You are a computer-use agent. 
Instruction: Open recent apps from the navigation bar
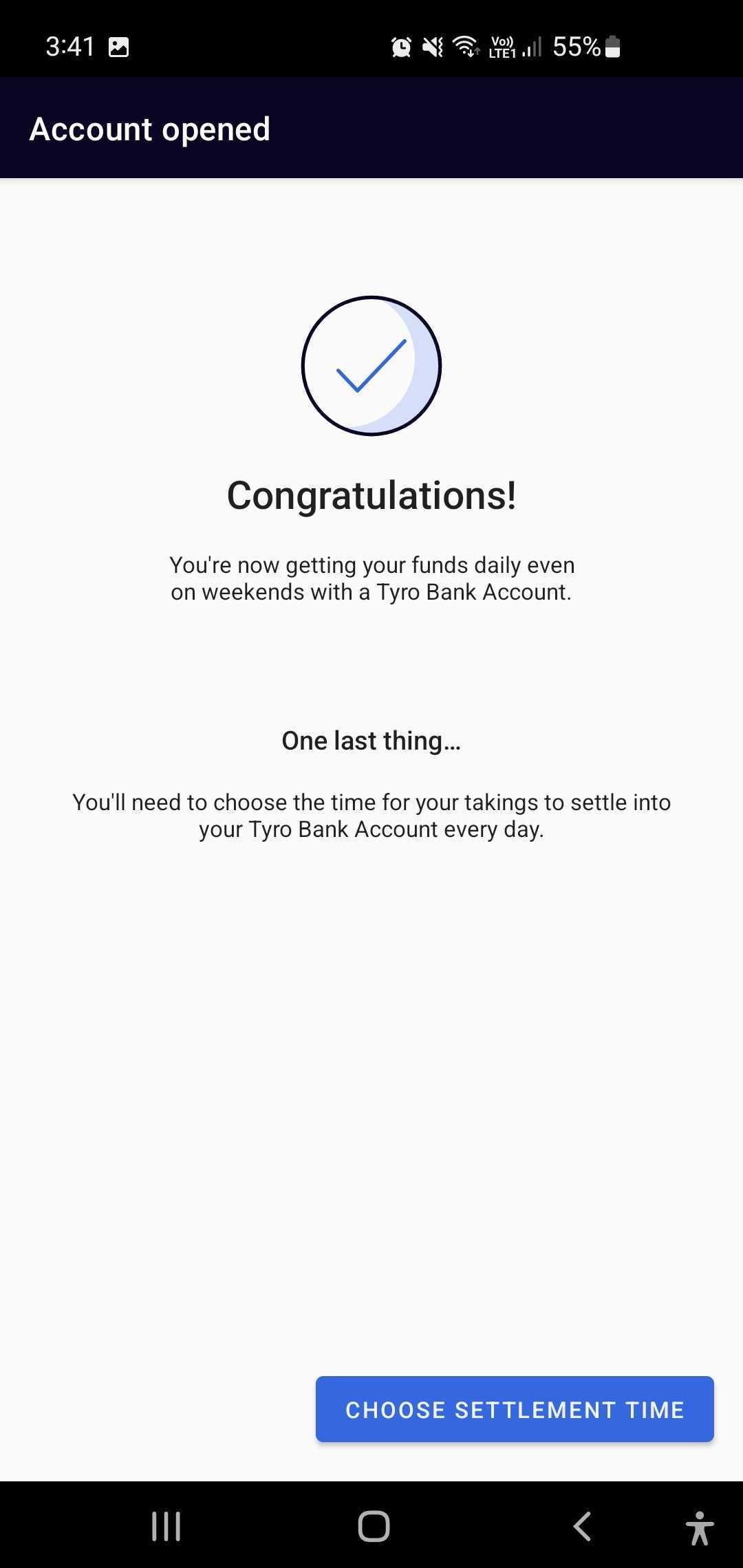[x=166, y=1526]
